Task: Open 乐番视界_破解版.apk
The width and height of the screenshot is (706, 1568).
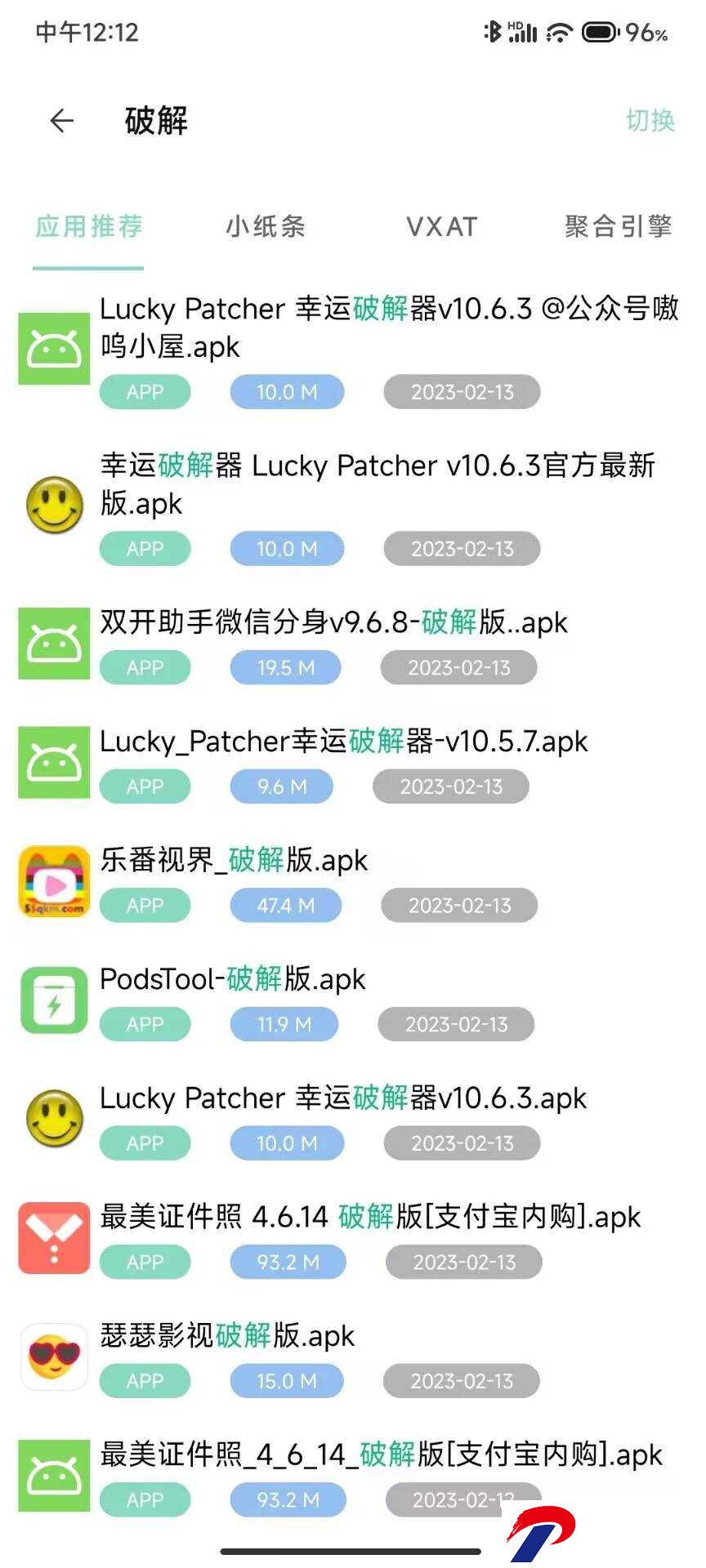Action: coord(353,882)
